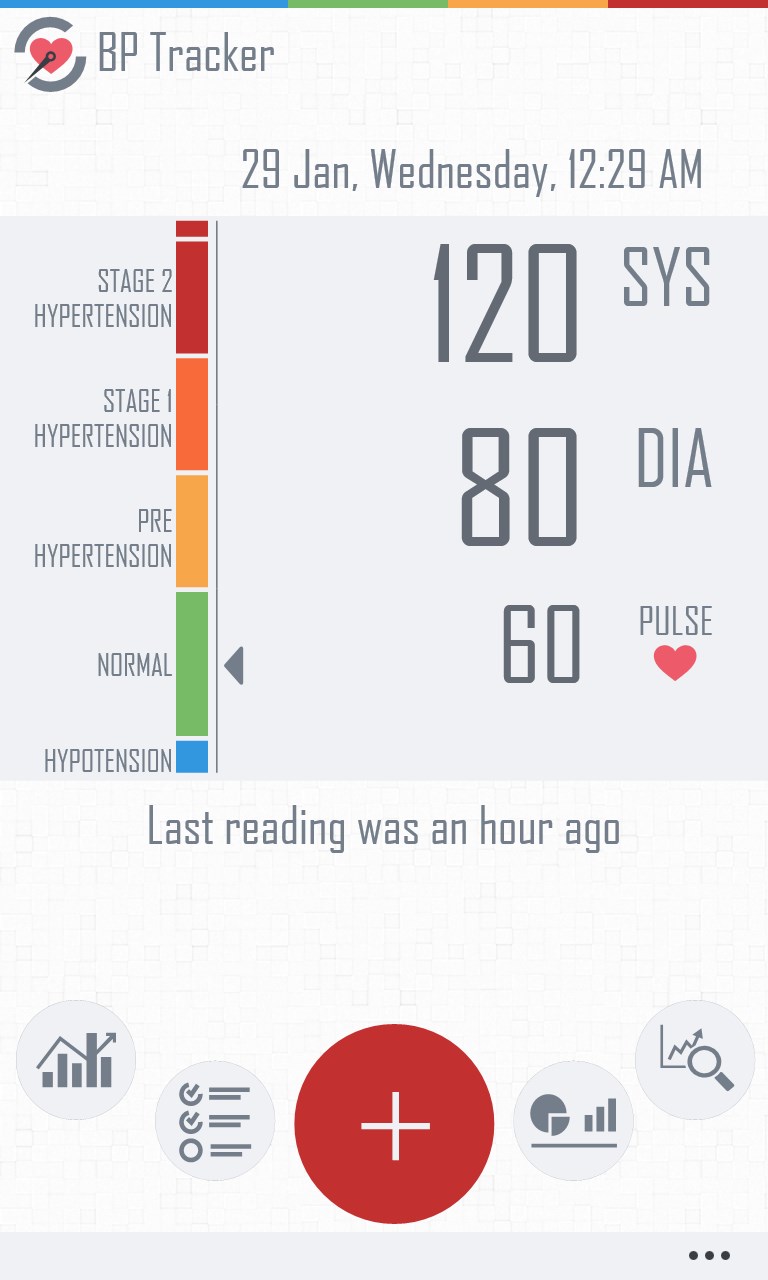The width and height of the screenshot is (768, 1280).
Task: Add a new blood pressure reading
Action: [394, 1124]
